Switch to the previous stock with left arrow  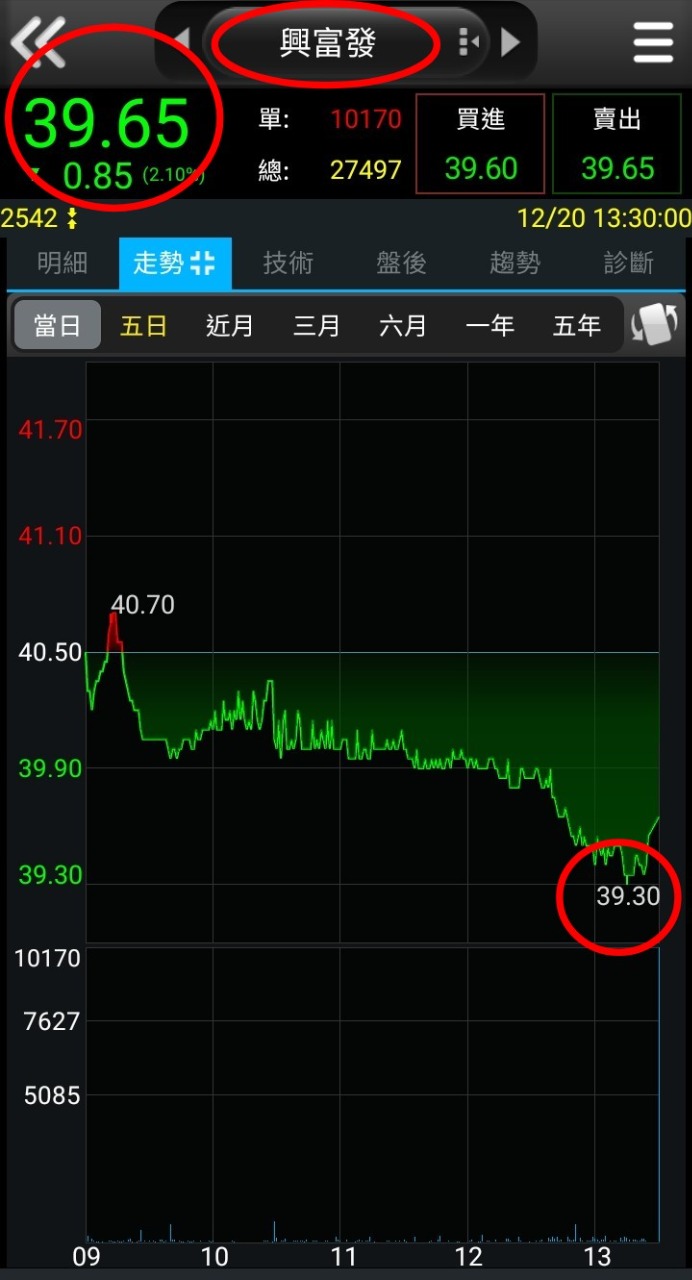coord(182,41)
